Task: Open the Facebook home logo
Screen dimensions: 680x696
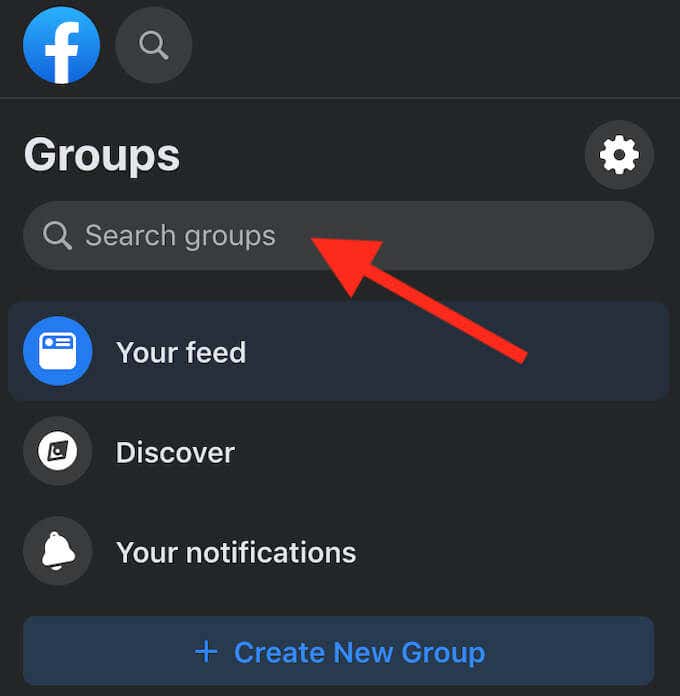Action: click(x=61, y=46)
